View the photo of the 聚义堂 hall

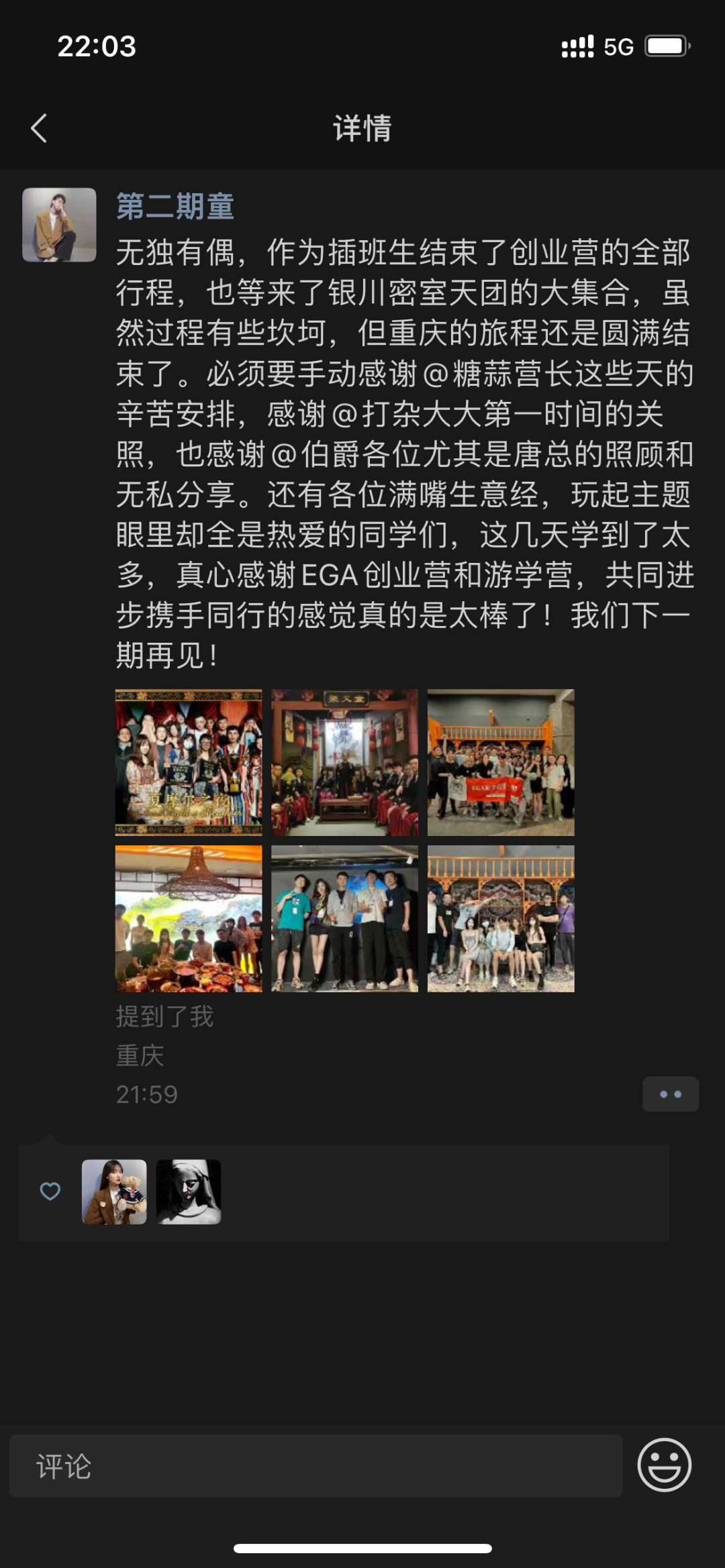[344, 762]
